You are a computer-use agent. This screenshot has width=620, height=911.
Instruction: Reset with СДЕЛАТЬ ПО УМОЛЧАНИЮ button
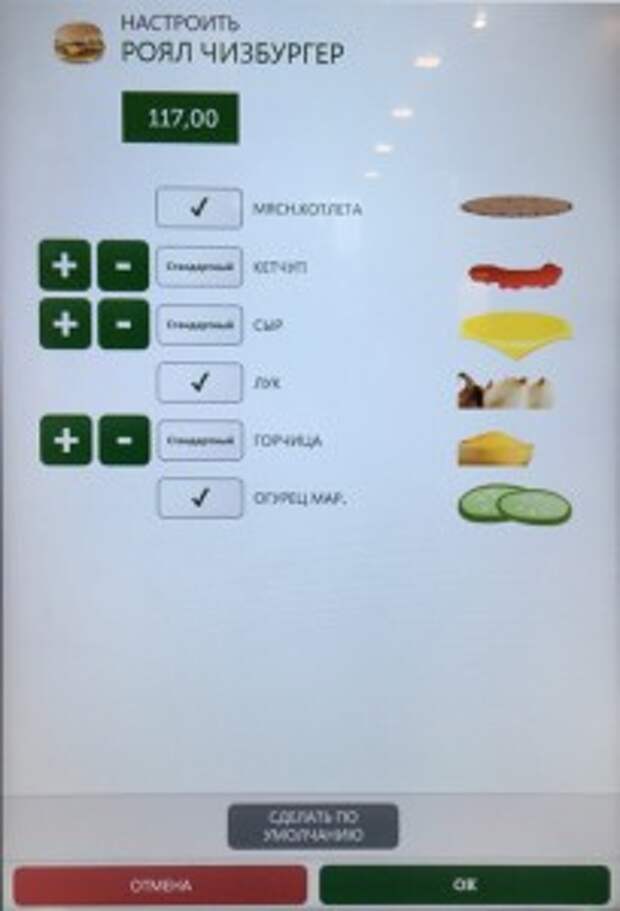pyautogui.click(x=312, y=826)
